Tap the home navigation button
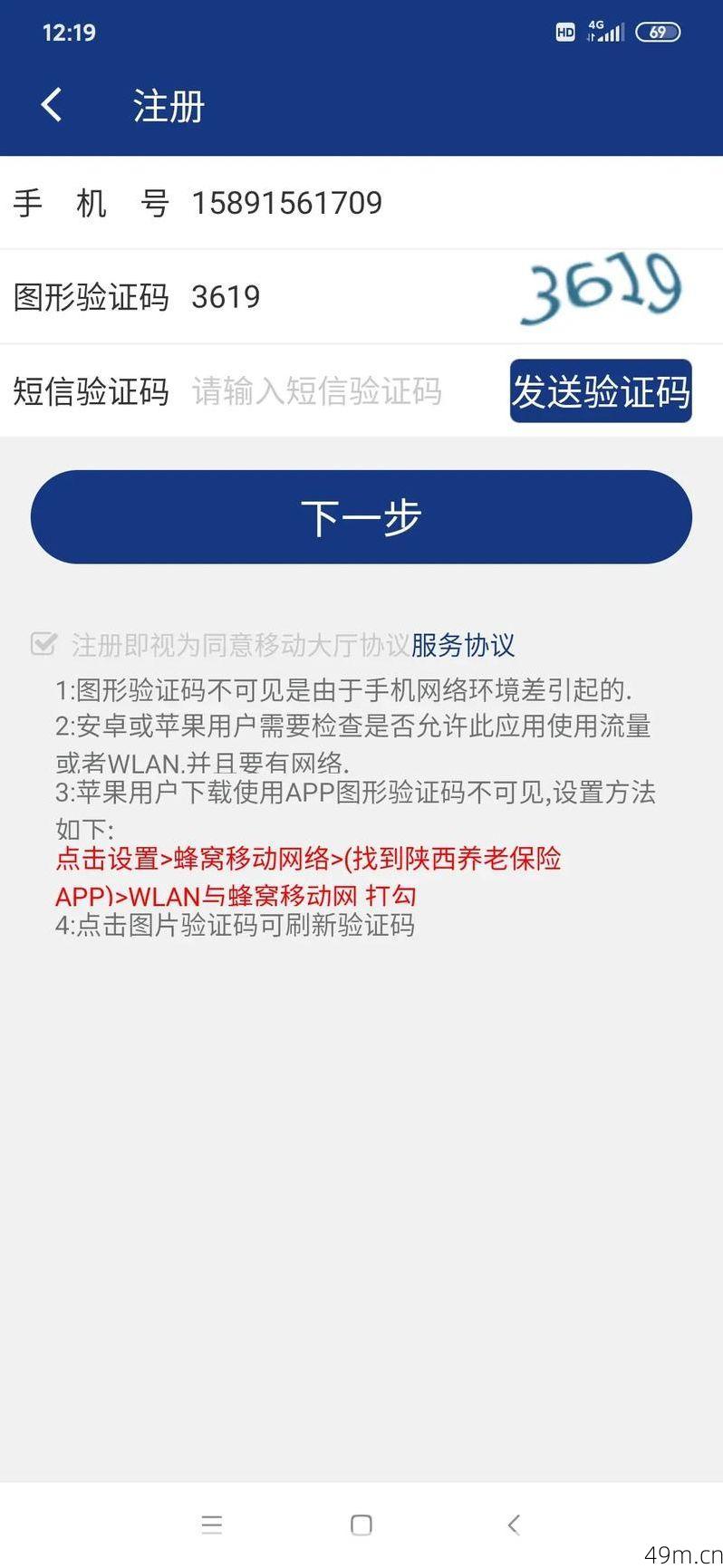 361,1525
